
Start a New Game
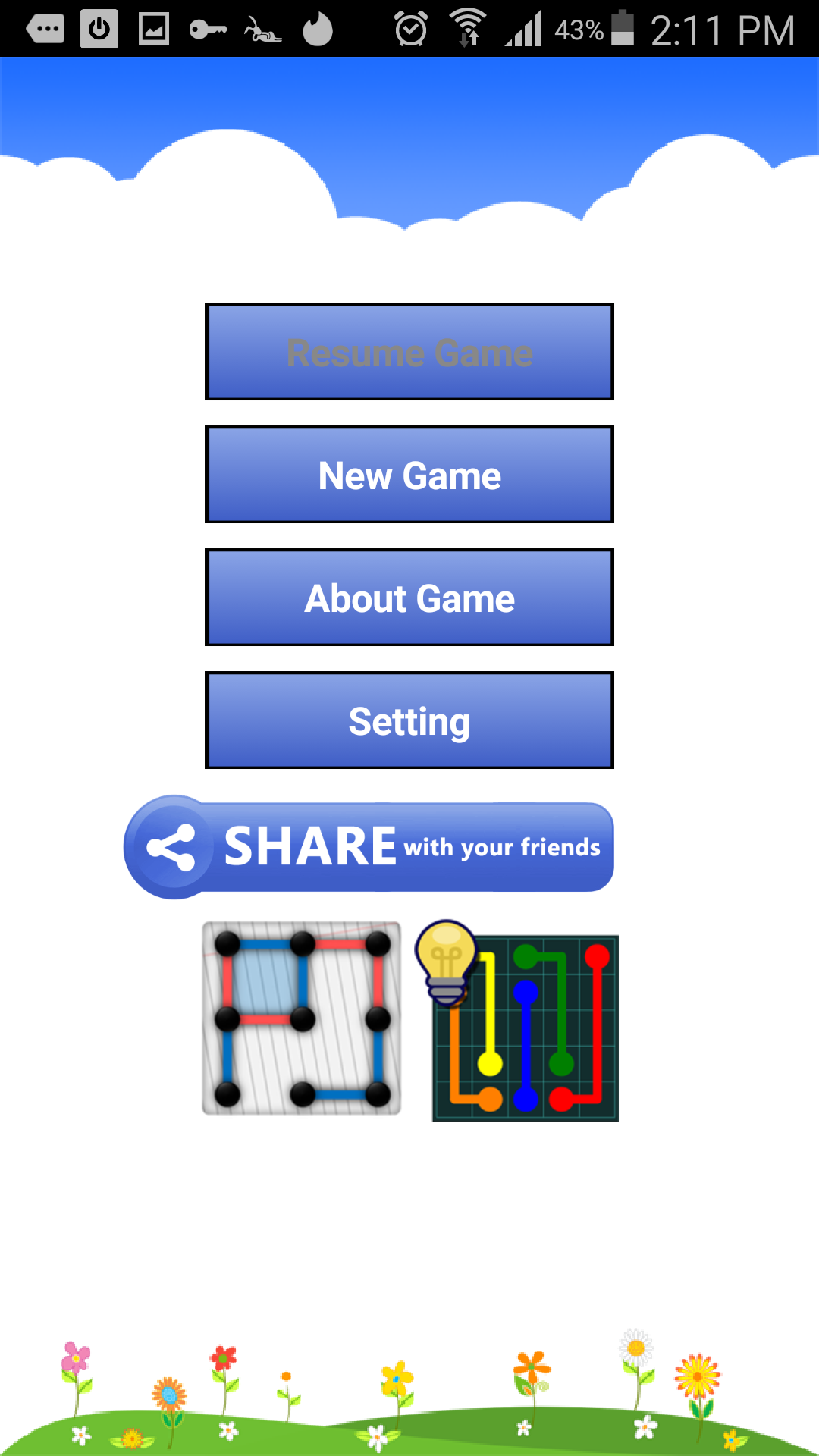click(409, 475)
